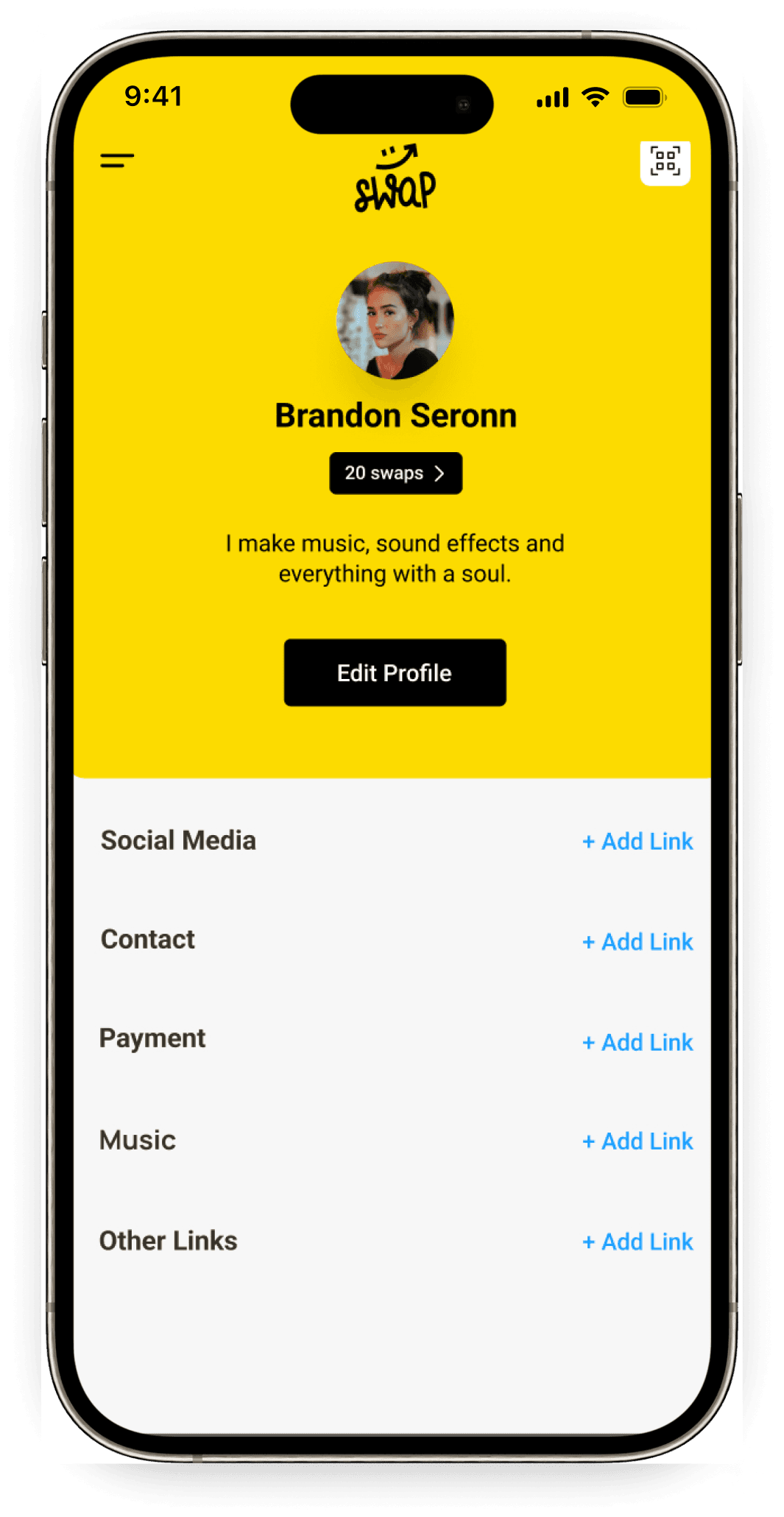The height and width of the screenshot is (1517, 784).
Task: Add a link under Music
Action: (x=638, y=1141)
